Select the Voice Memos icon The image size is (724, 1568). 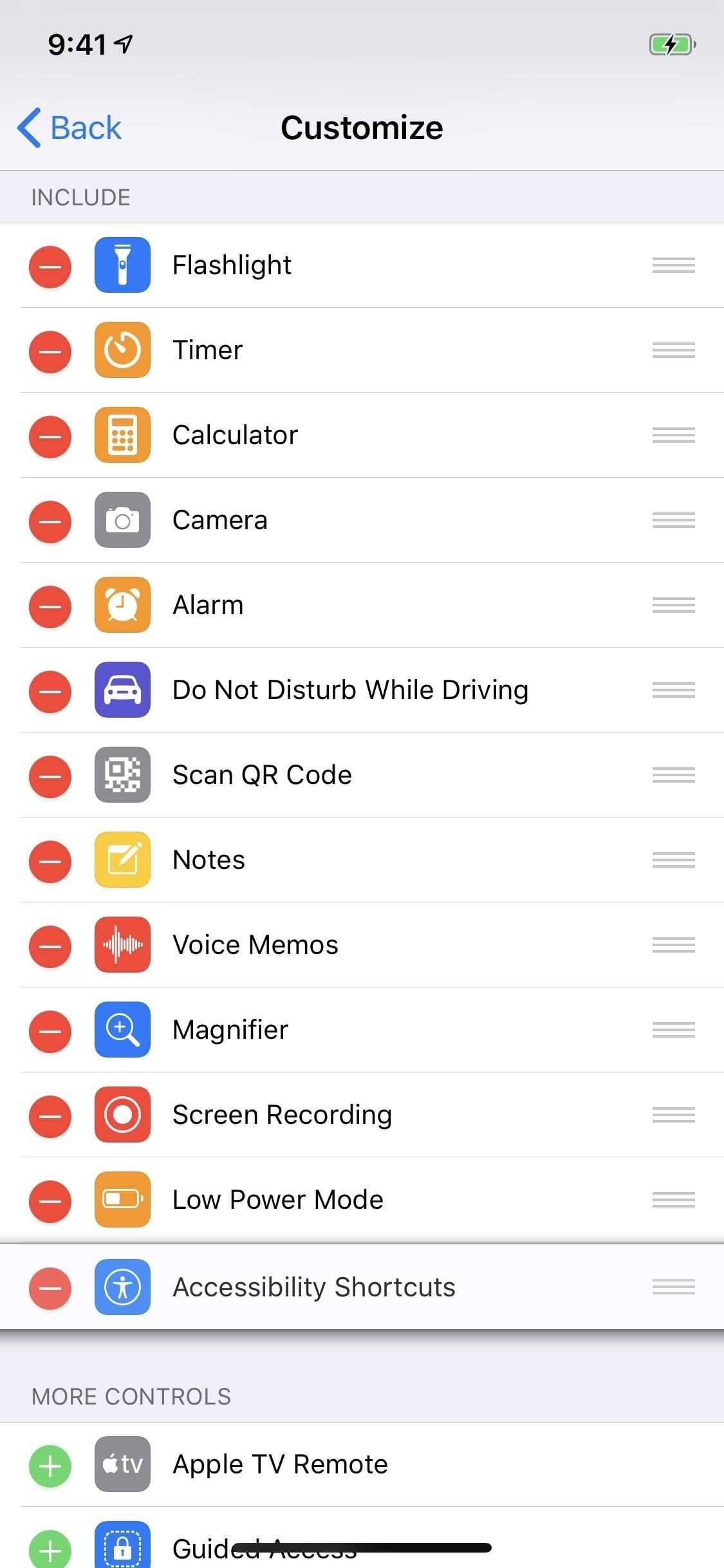[x=122, y=945]
